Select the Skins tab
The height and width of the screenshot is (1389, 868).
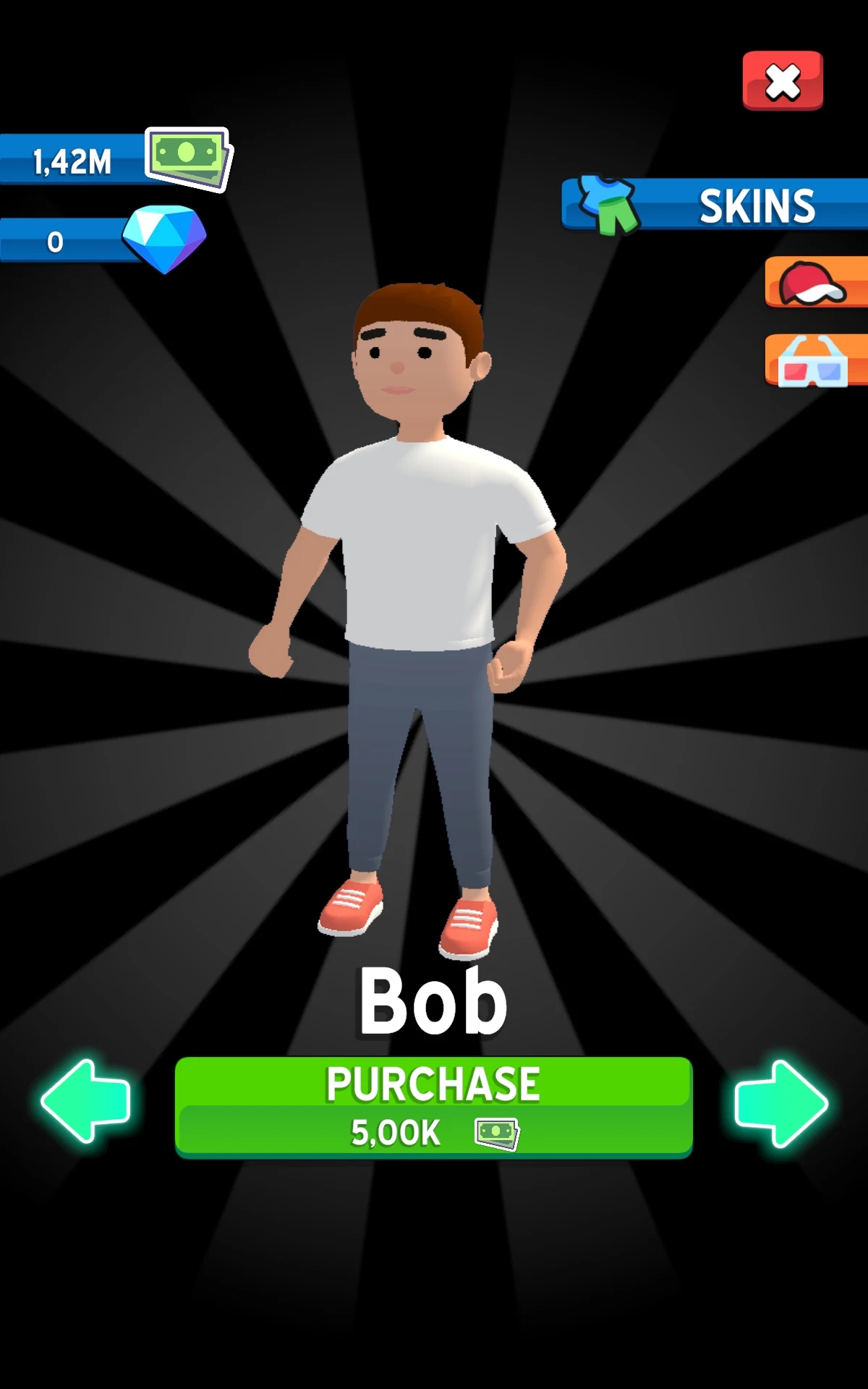[716, 205]
